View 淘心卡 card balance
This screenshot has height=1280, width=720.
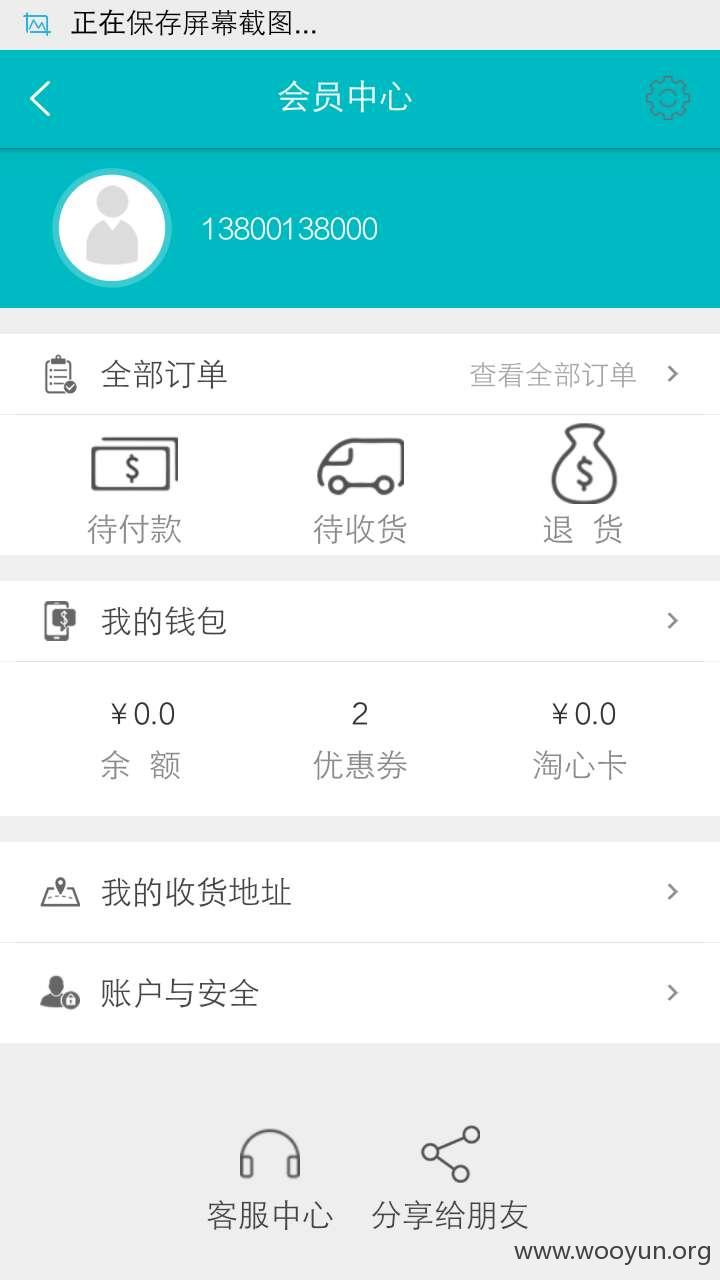click(x=580, y=740)
